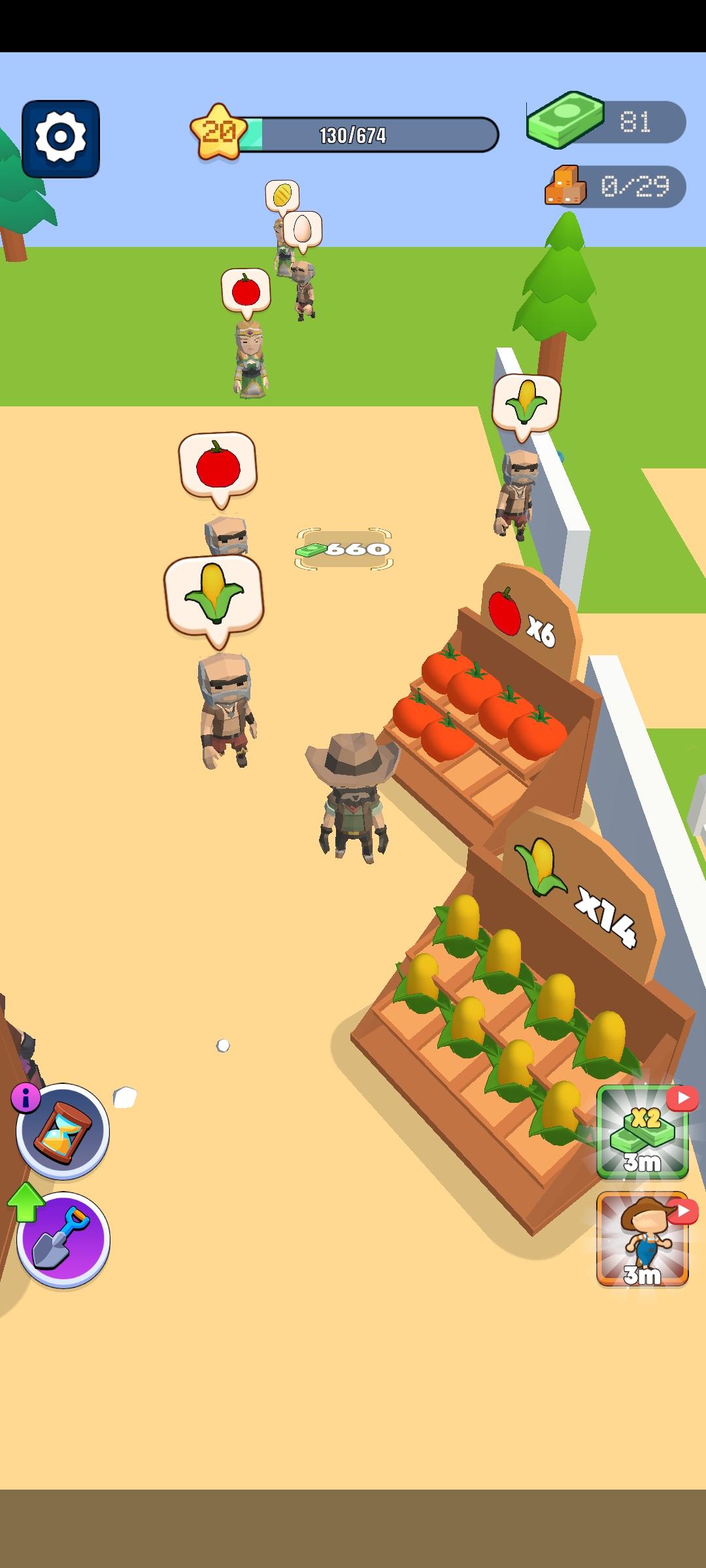Image resolution: width=706 pixels, height=1568 pixels.
Task: Tap the info badge on the hourglass
Action: (26, 1098)
